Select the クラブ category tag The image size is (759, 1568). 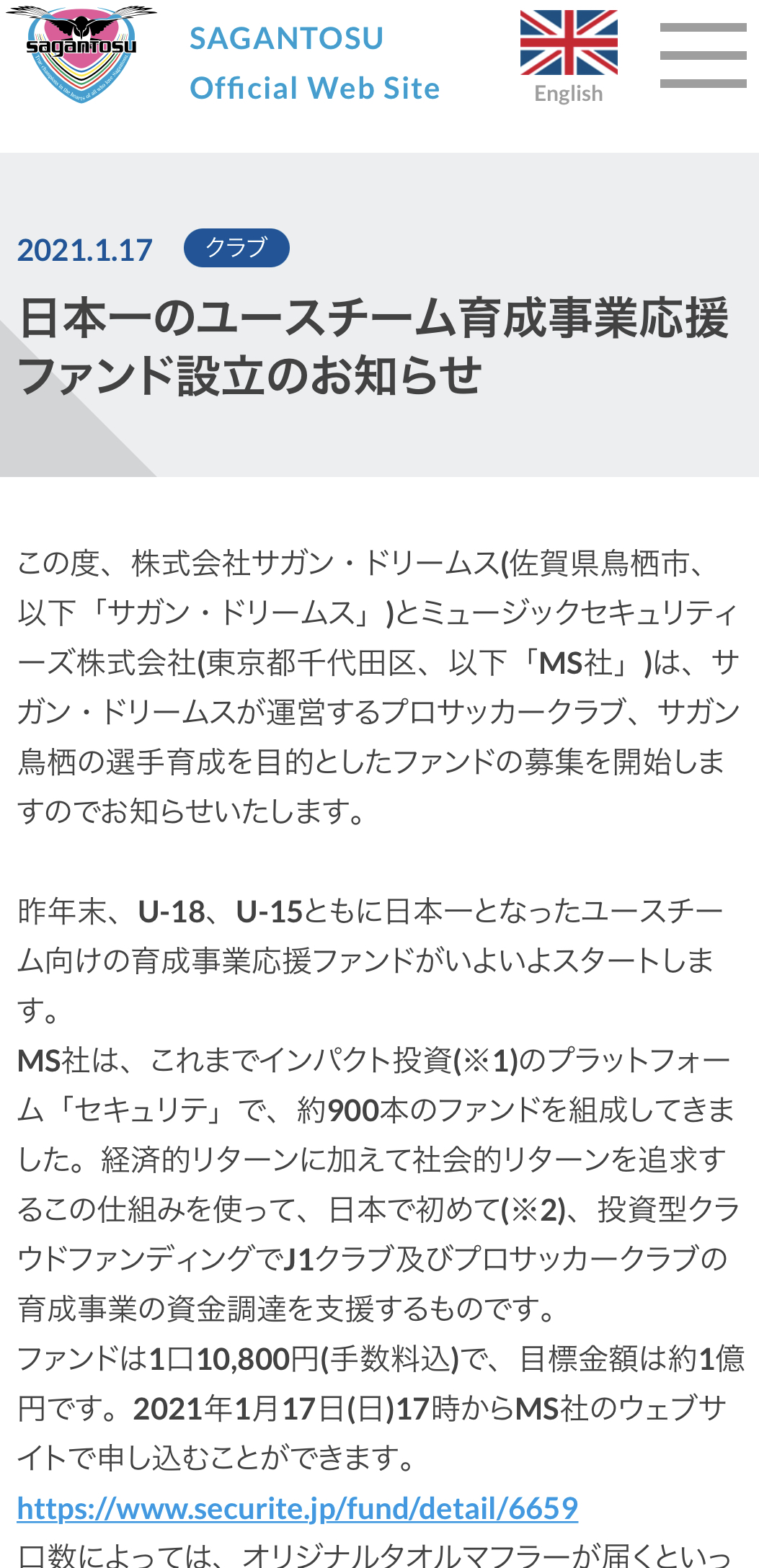236,248
